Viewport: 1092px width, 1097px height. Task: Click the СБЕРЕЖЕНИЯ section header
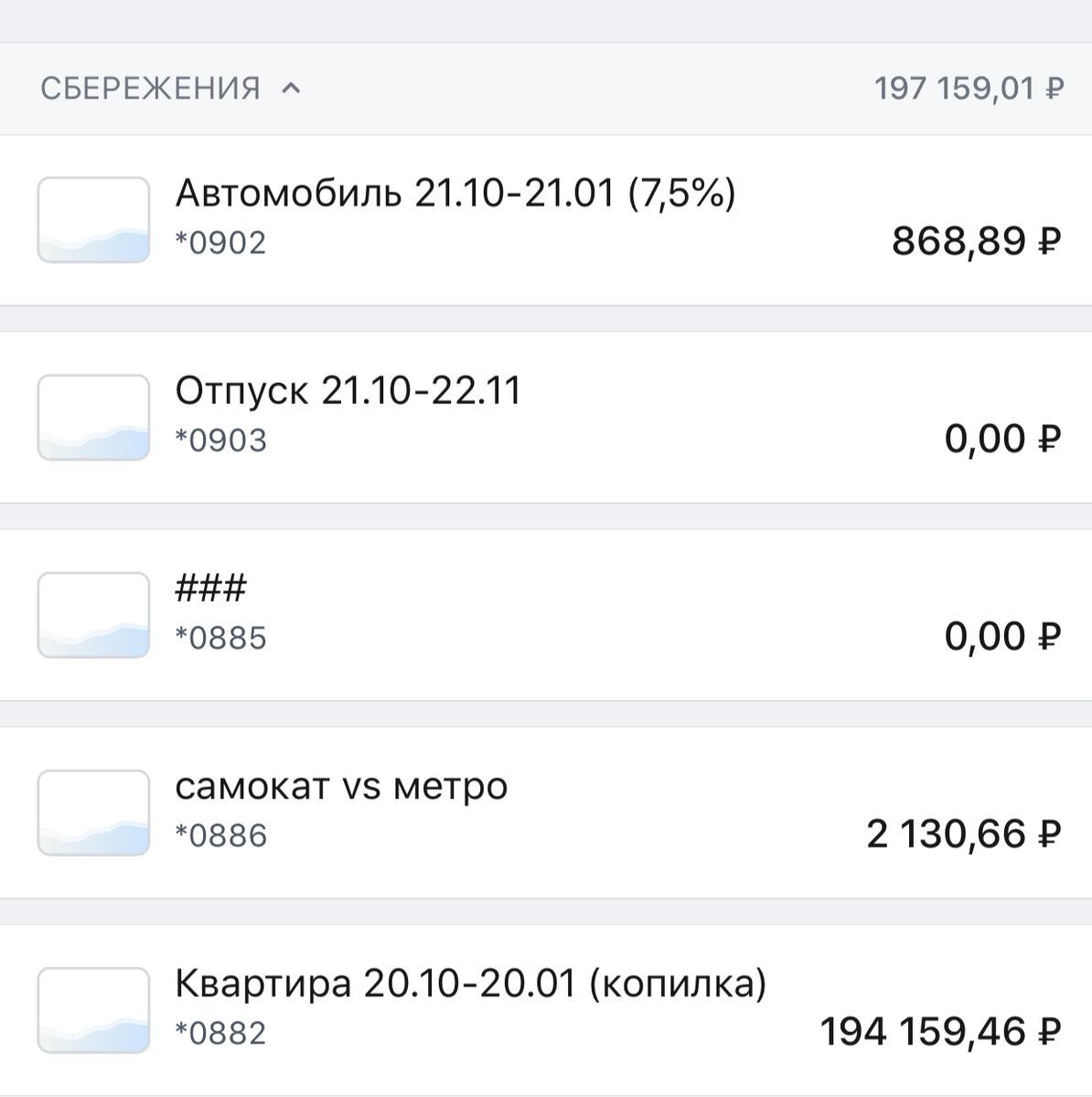(151, 89)
